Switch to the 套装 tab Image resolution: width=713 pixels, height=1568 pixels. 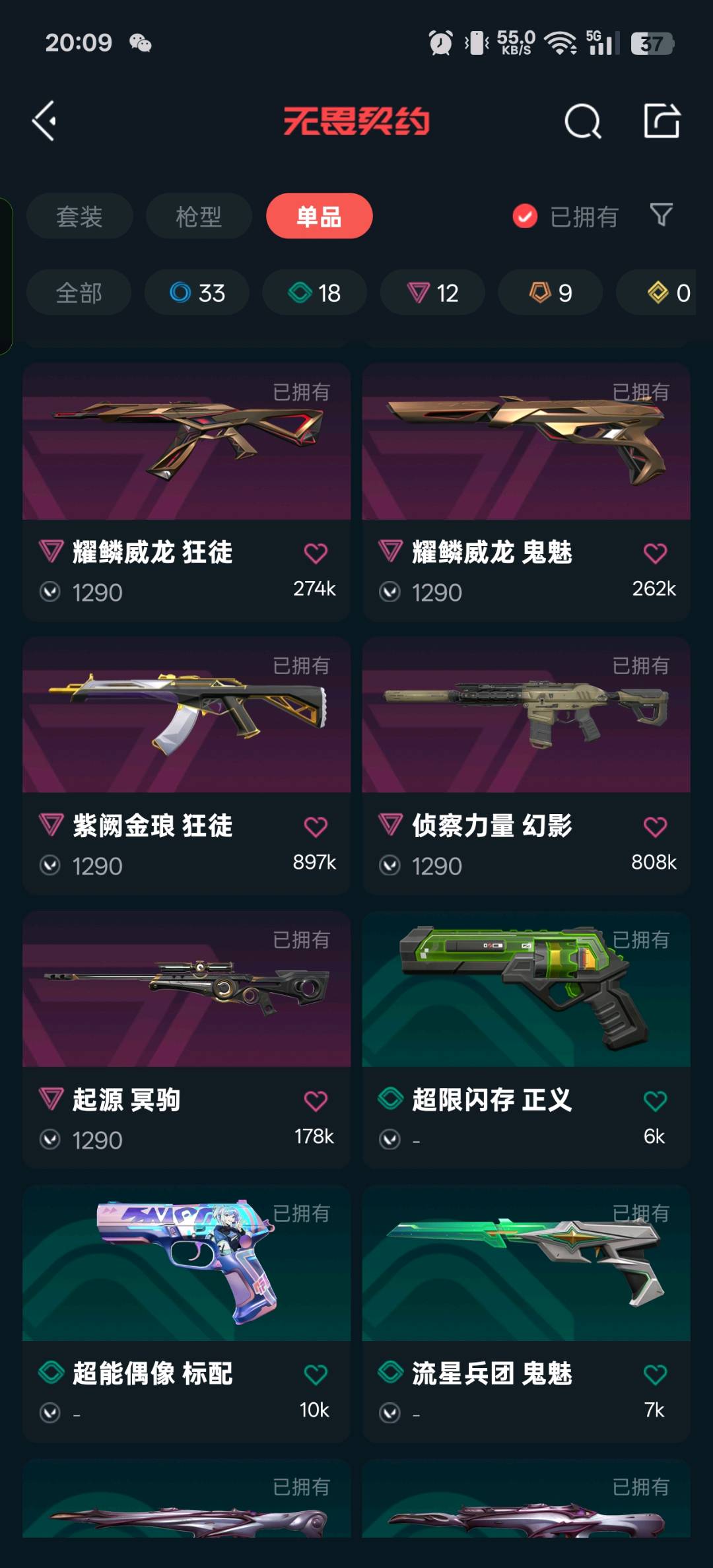tap(79, 217)
